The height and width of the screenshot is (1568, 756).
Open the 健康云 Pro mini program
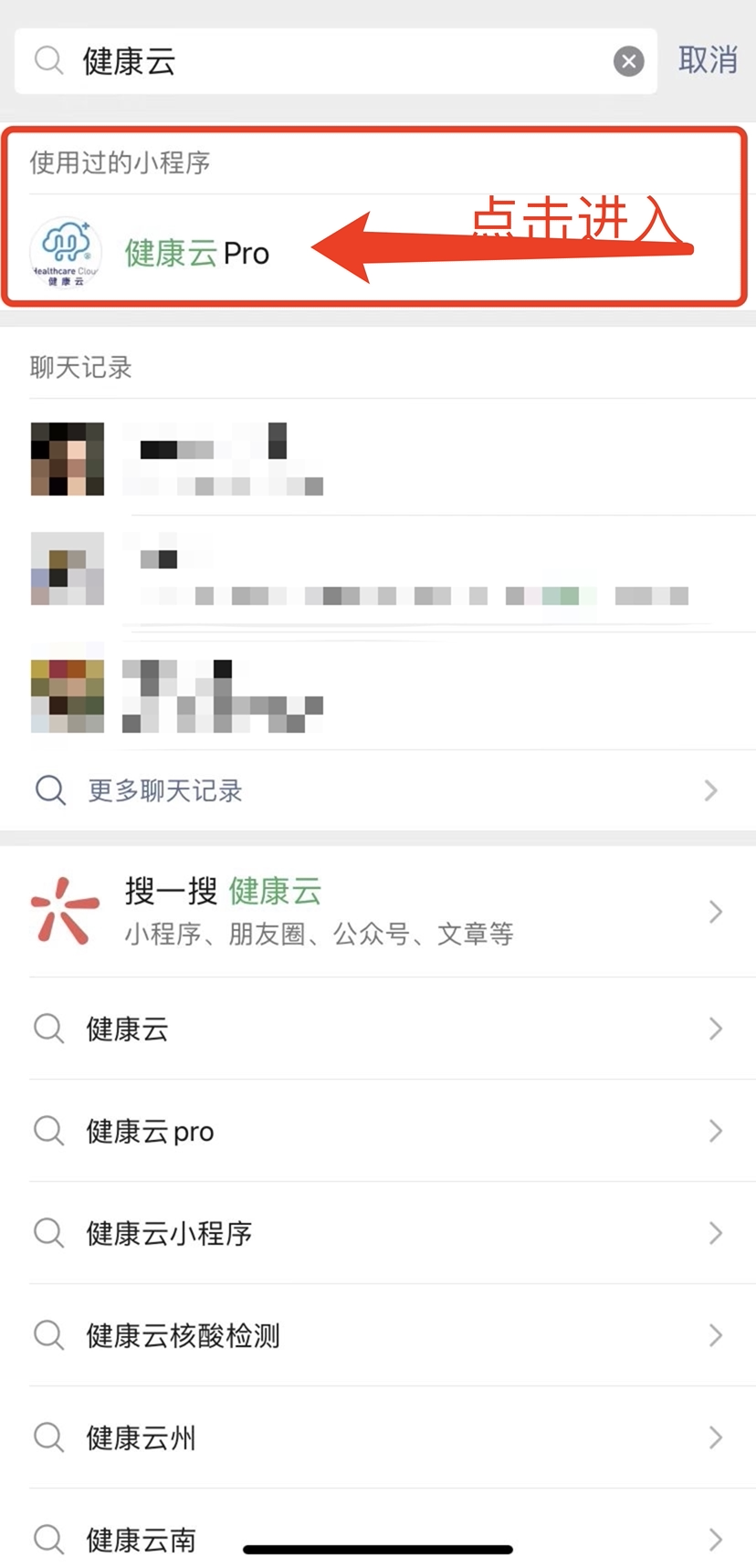pyautogui.click(x=196, y=253)
